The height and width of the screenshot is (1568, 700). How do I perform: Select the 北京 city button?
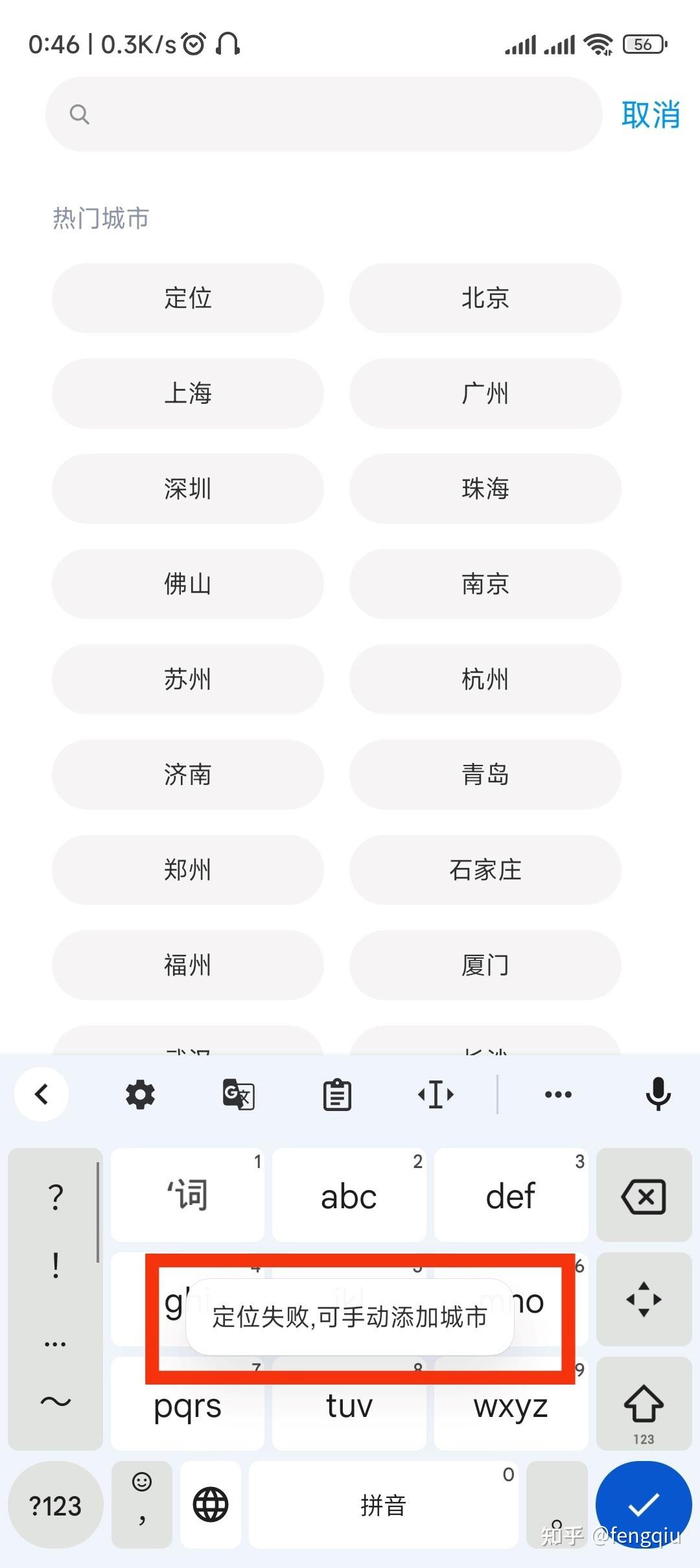pyautogui.click(x=485, y=298)
